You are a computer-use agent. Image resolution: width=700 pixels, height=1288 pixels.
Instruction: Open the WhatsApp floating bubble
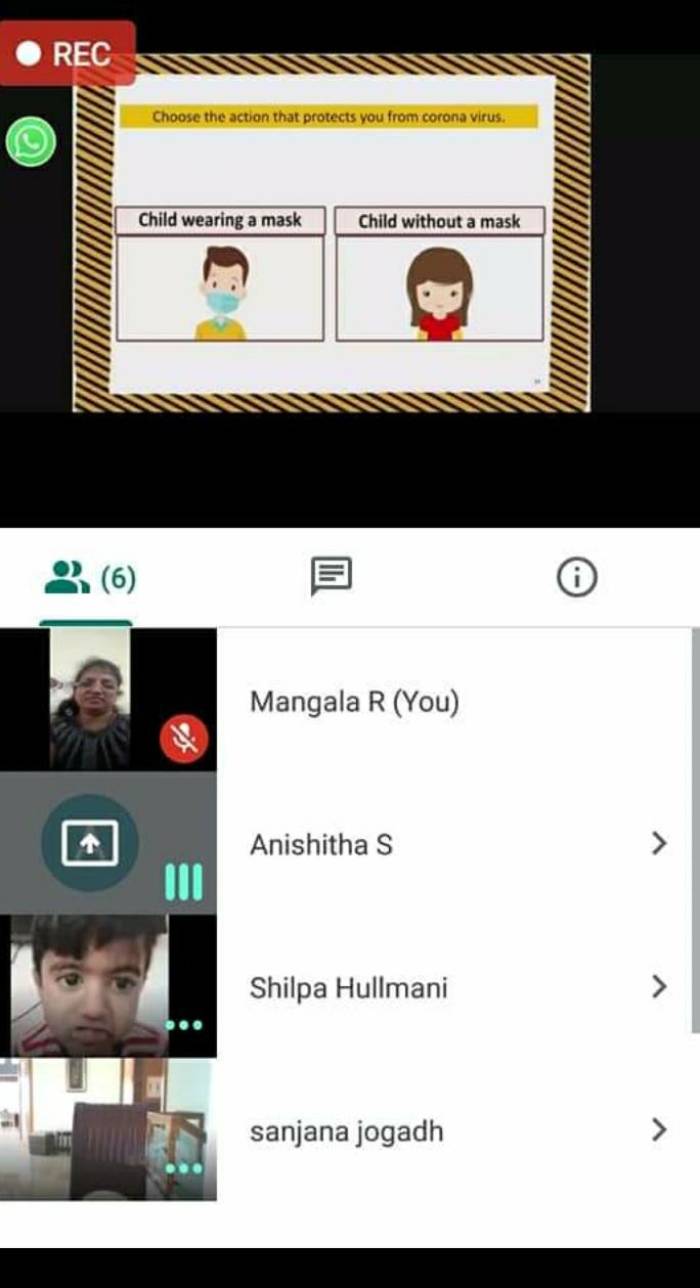(31, 142)
